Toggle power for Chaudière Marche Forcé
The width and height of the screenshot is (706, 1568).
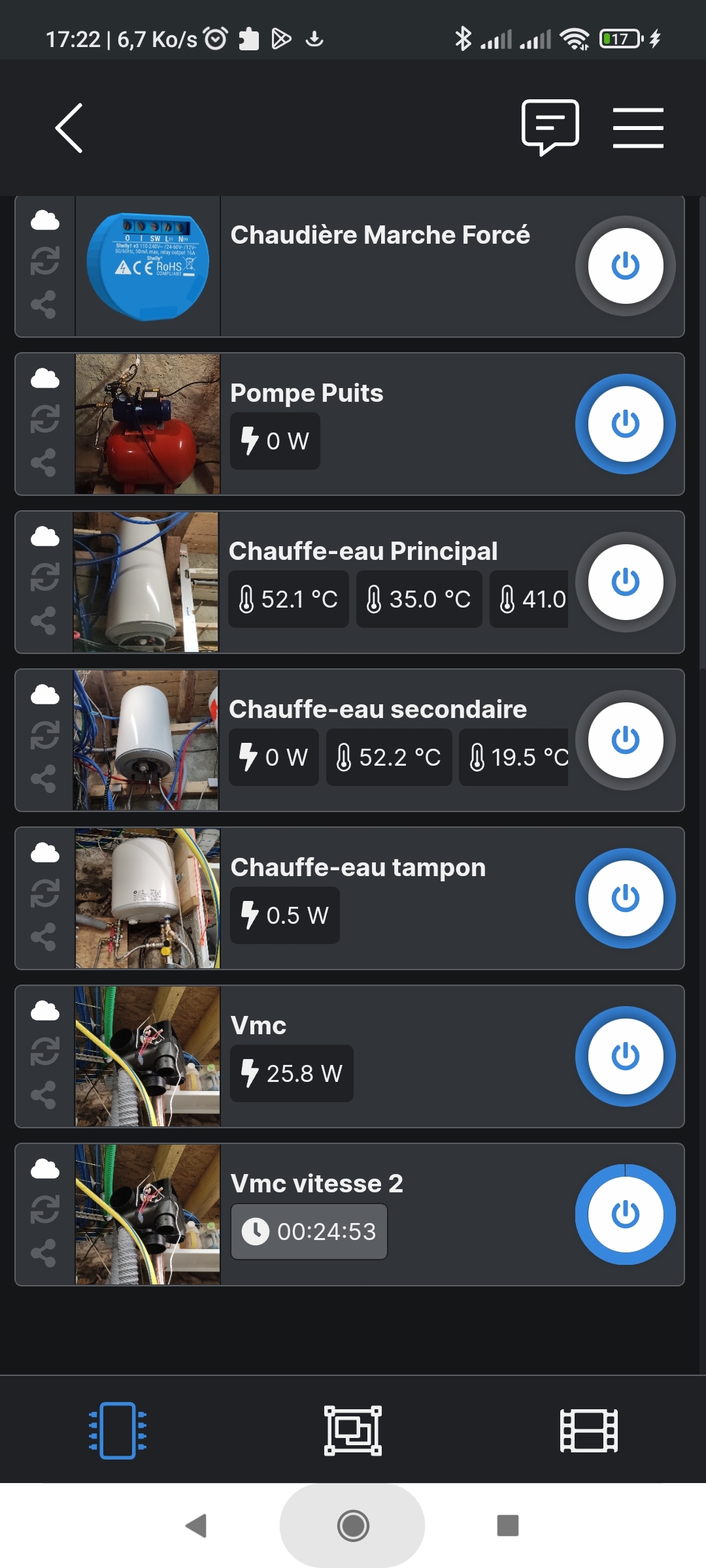(625, 266)
